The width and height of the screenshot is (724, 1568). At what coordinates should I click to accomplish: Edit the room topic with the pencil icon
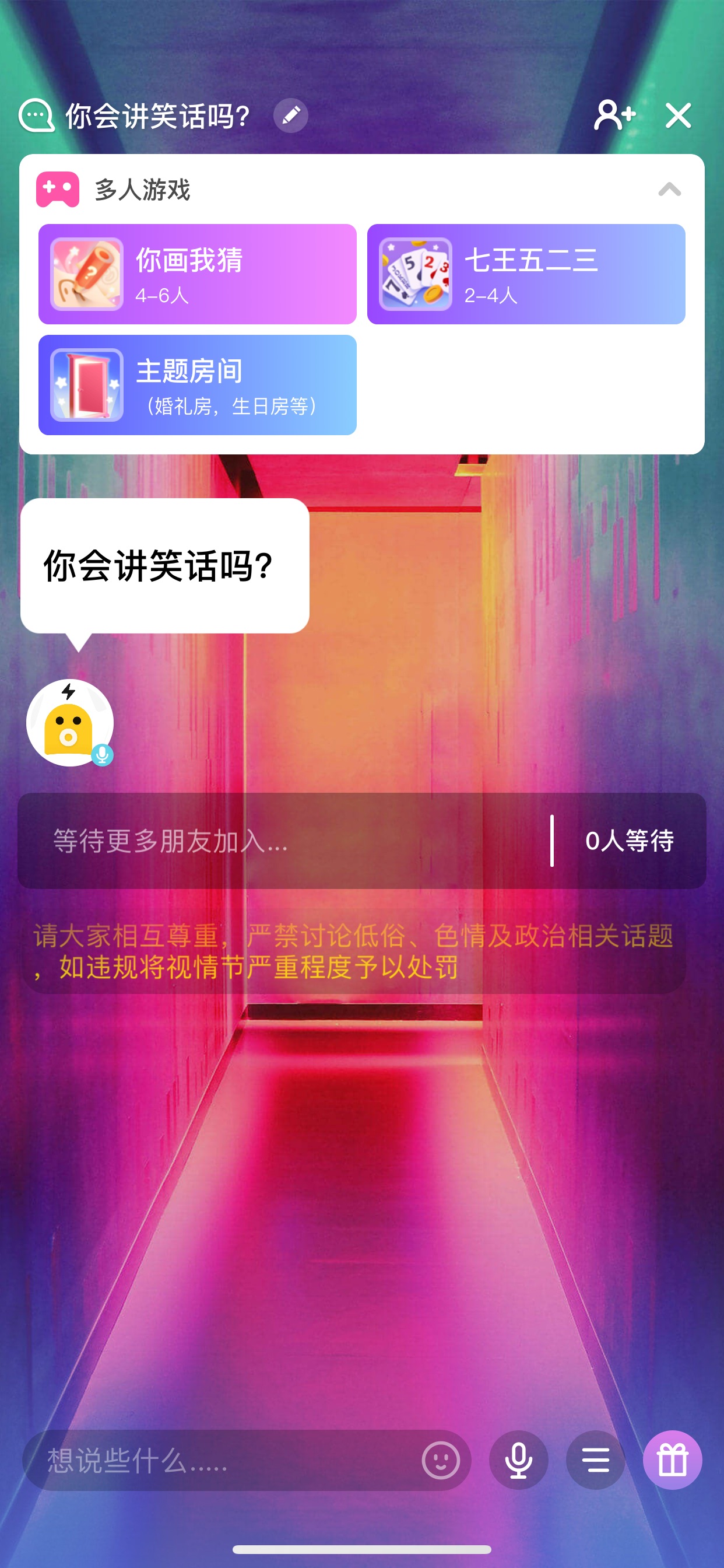290,115
